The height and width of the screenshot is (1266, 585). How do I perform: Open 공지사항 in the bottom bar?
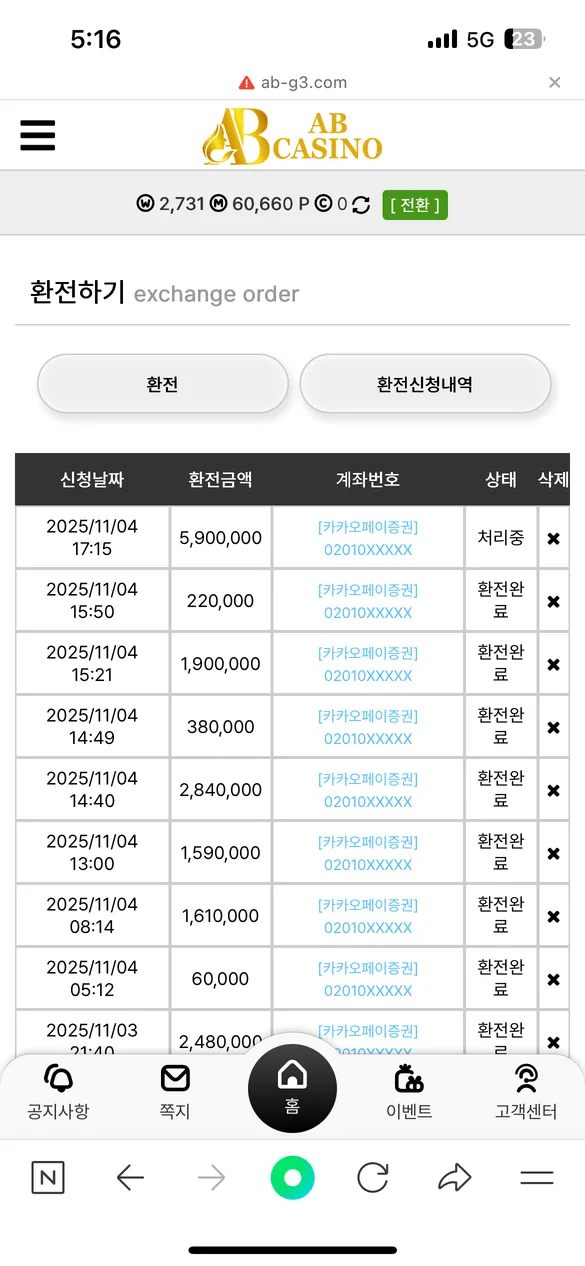[x=58, y=1092]
